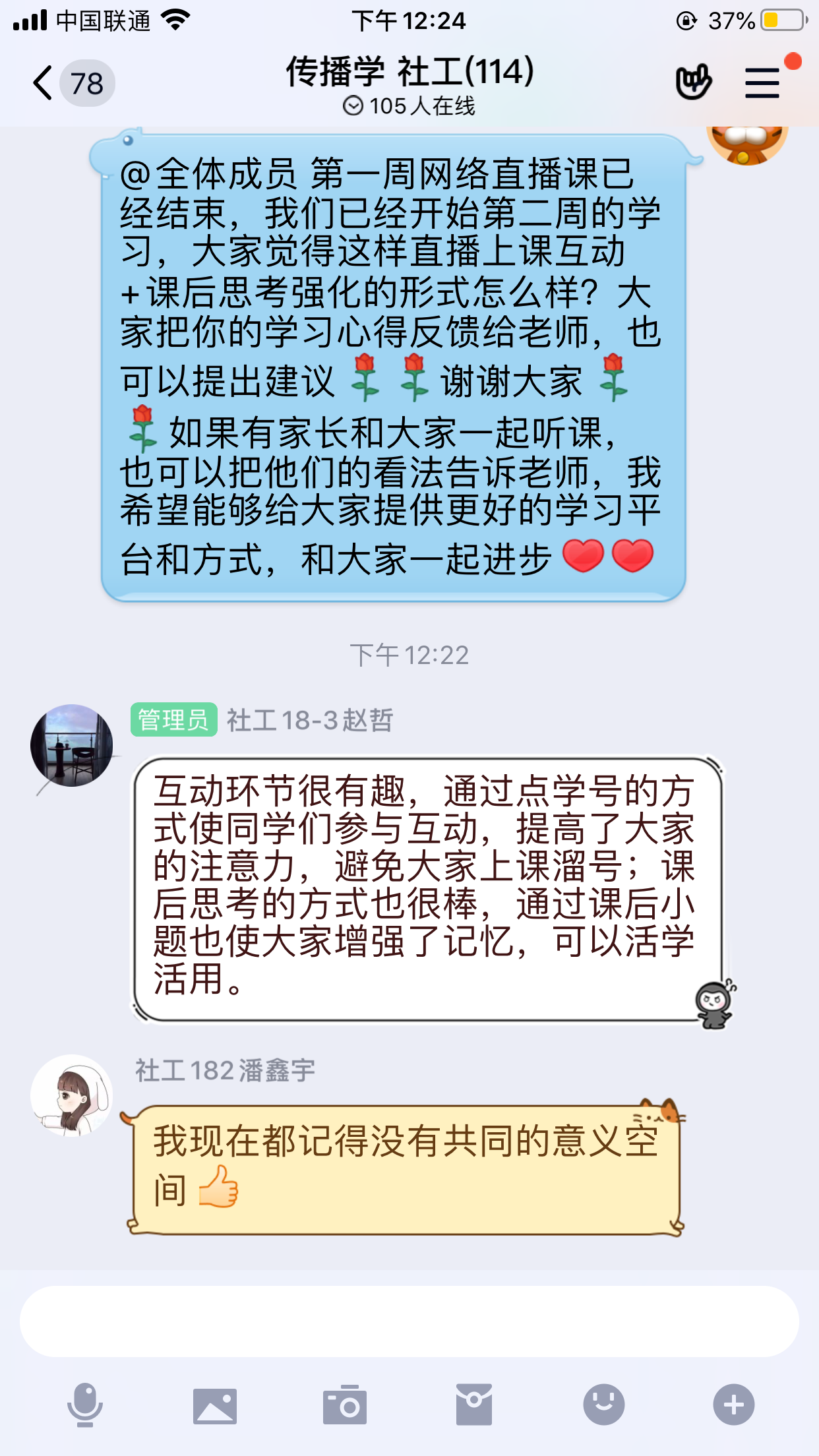This screenshot has height=1456, width=819.
Task: Open the camera to take a photo
Action: (x=344, y=1405)
